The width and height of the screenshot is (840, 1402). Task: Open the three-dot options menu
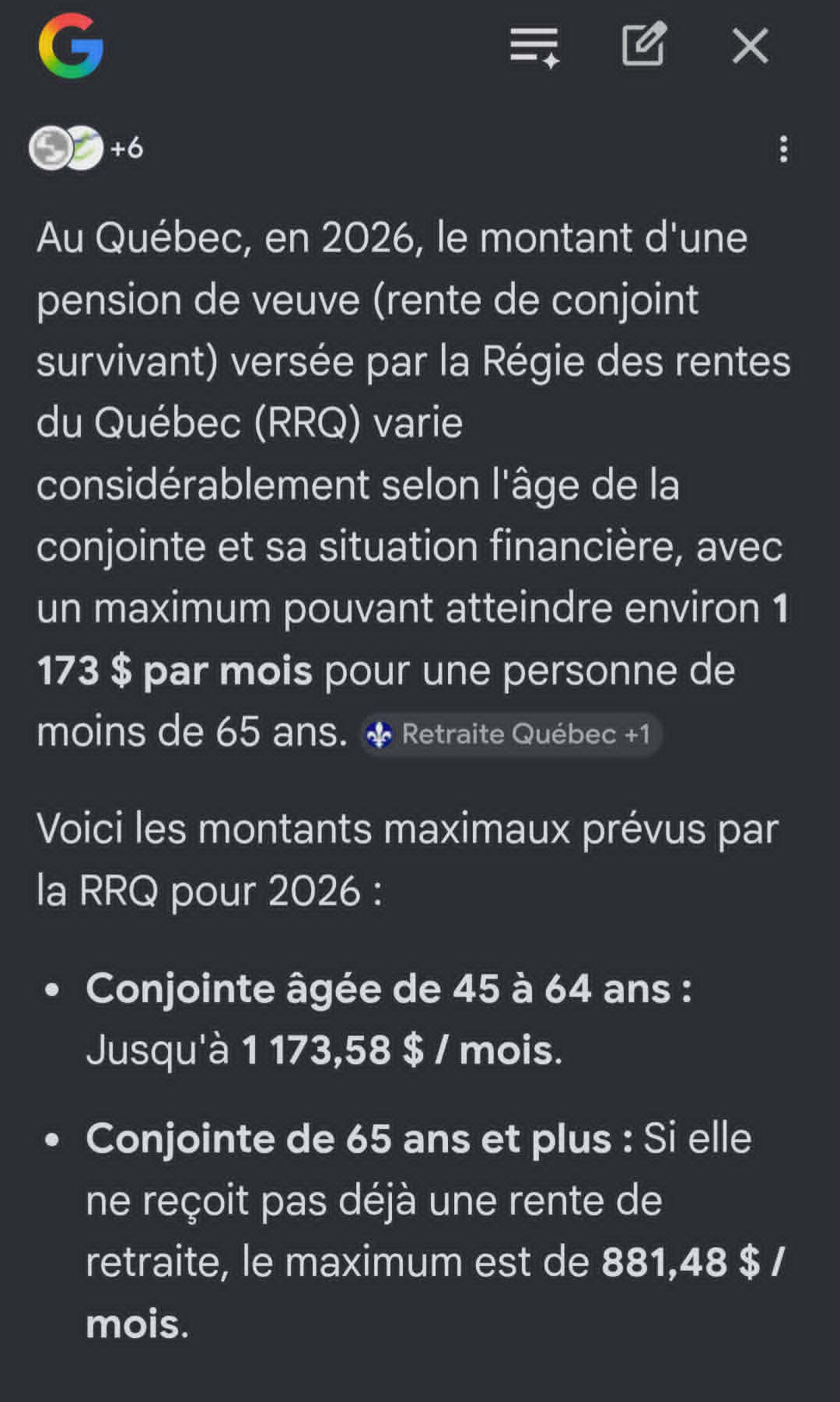click(783, 149)
